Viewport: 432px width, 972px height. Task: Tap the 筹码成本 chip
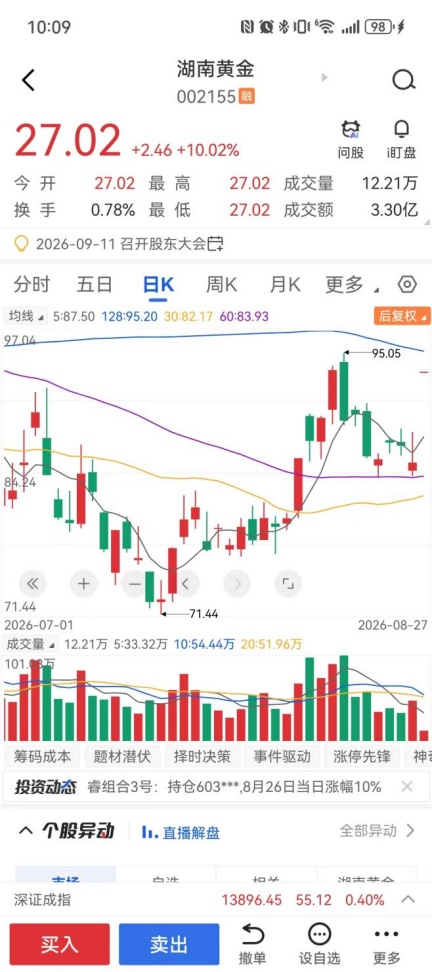pyautogui.click(x=42, y=756)
